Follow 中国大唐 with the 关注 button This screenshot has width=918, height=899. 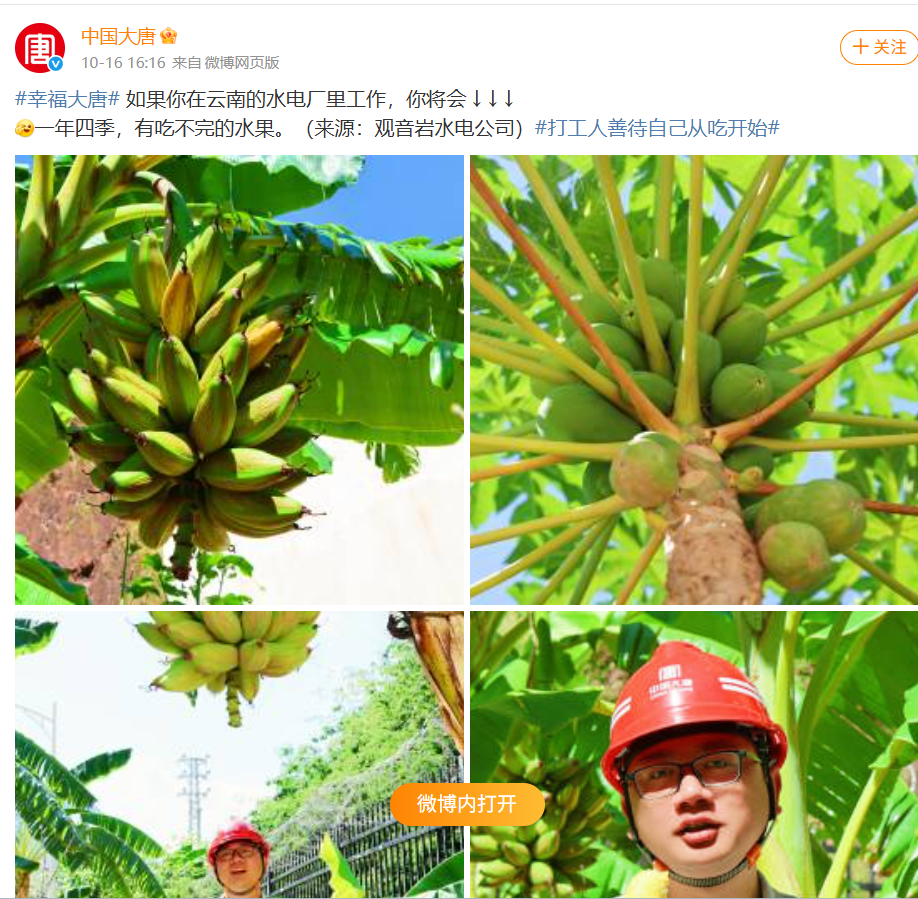(879, 47)
